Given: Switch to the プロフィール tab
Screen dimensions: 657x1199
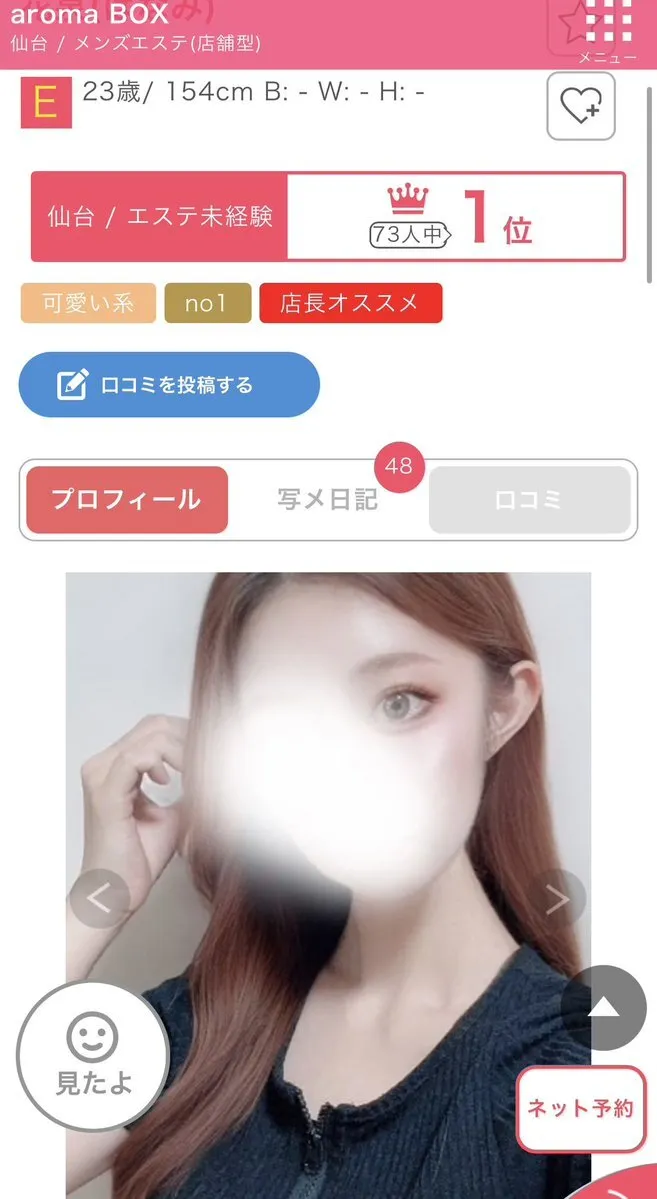Looking at the screenshot, I should coord(127,500).
